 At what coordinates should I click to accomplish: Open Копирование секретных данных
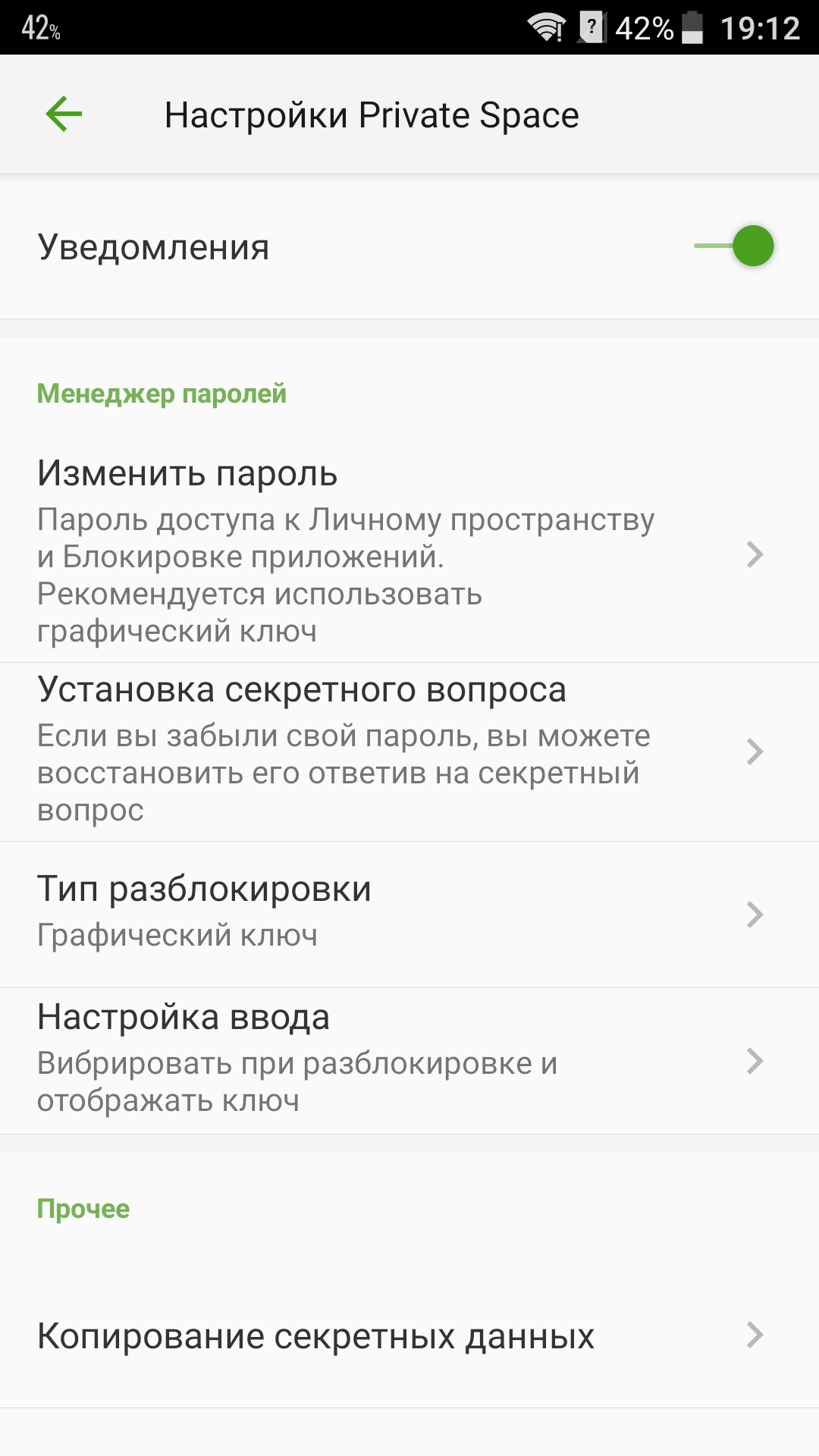[409, 1335]
